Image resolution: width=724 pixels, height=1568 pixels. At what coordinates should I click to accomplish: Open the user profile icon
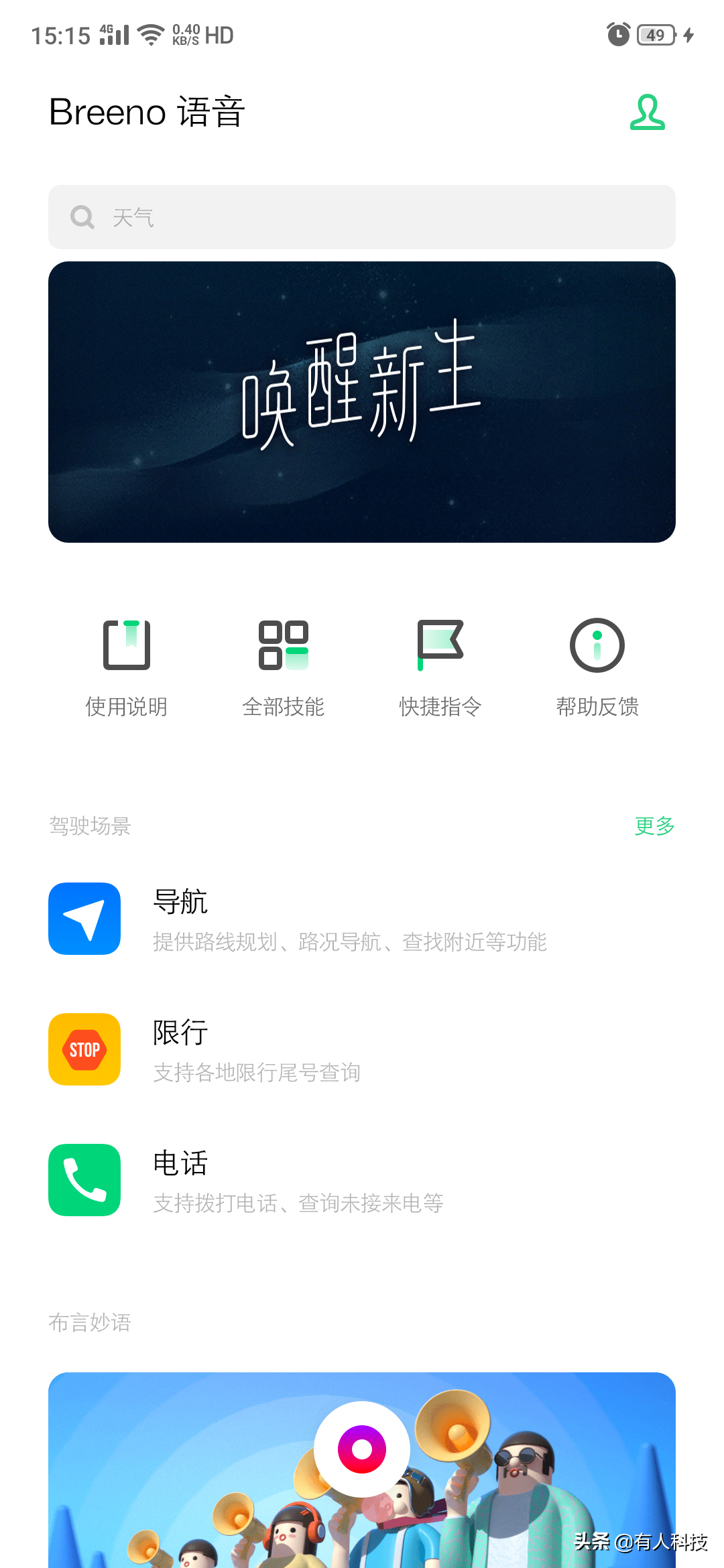click(647, 112)
